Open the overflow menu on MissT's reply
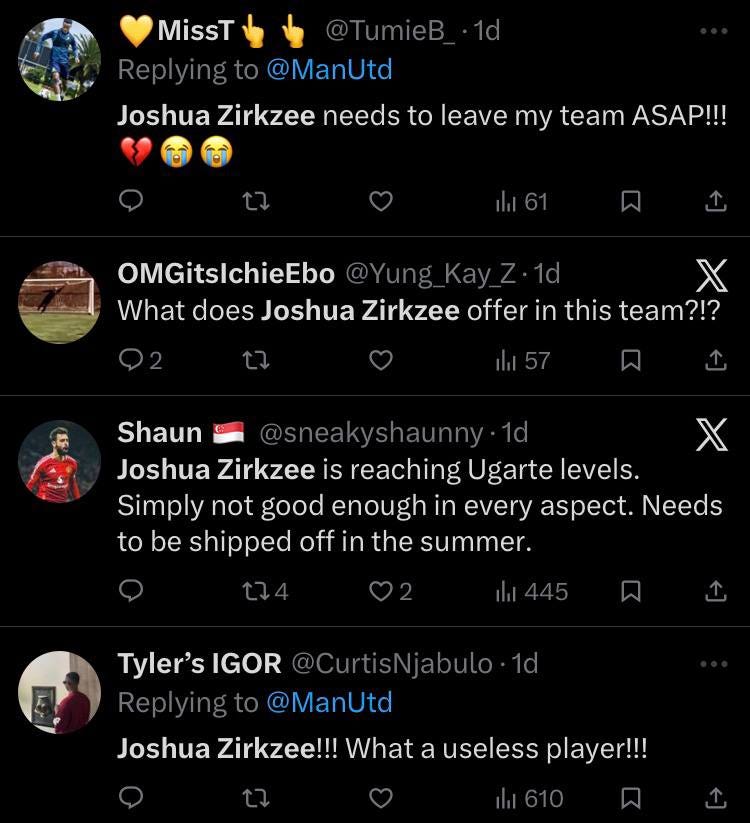 coord(714,32)
